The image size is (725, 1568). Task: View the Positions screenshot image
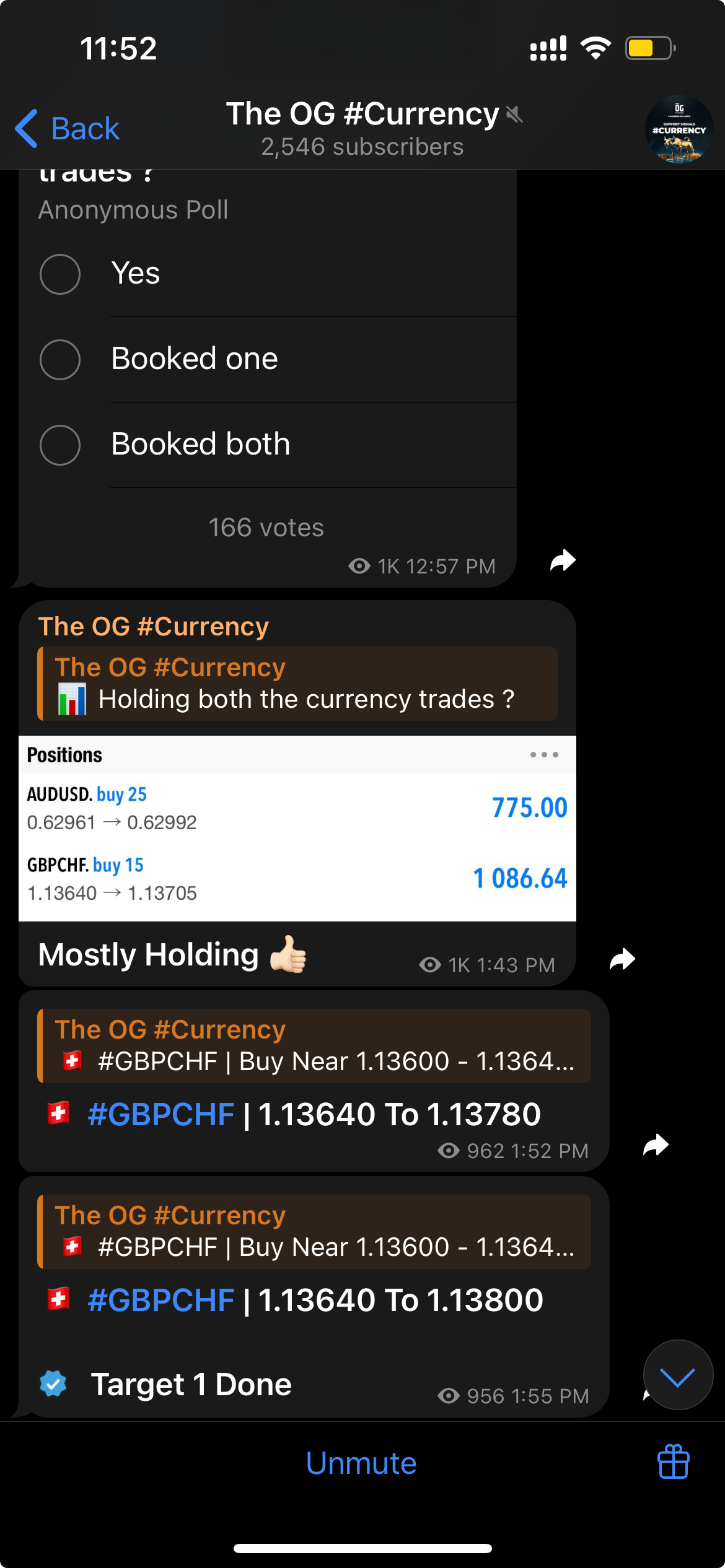(297, 828)
